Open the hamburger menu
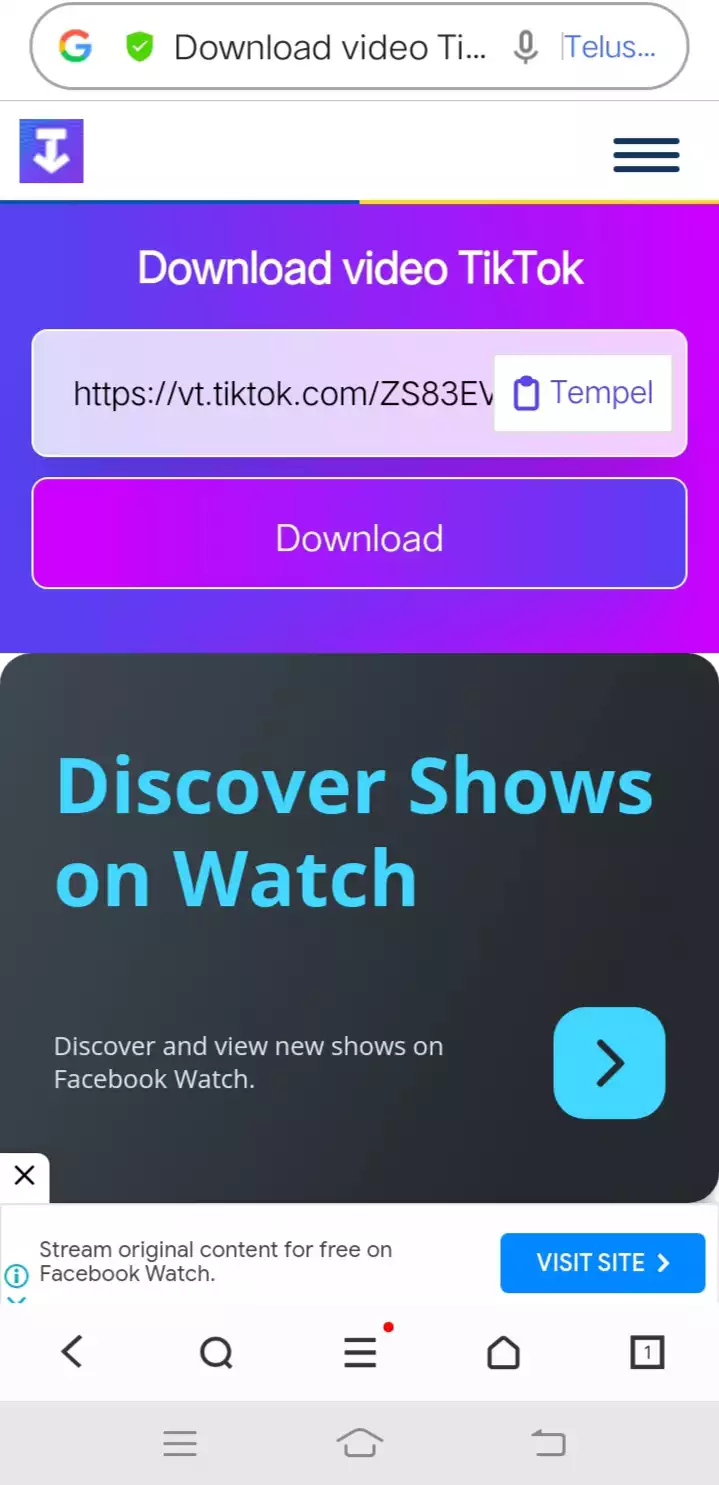 pyautogui.click(x=646, y=155)
